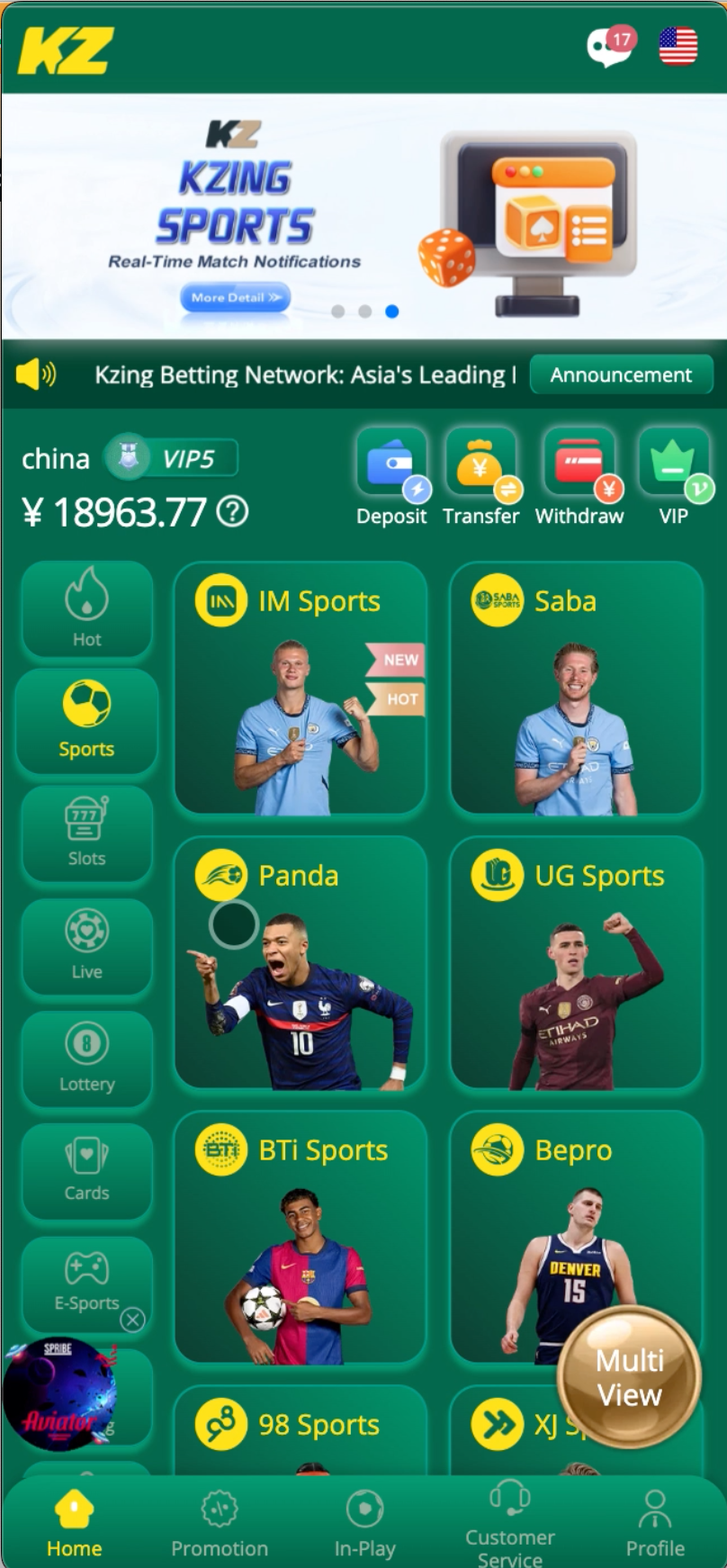Open the Announcement button

(x=621, y=374)
